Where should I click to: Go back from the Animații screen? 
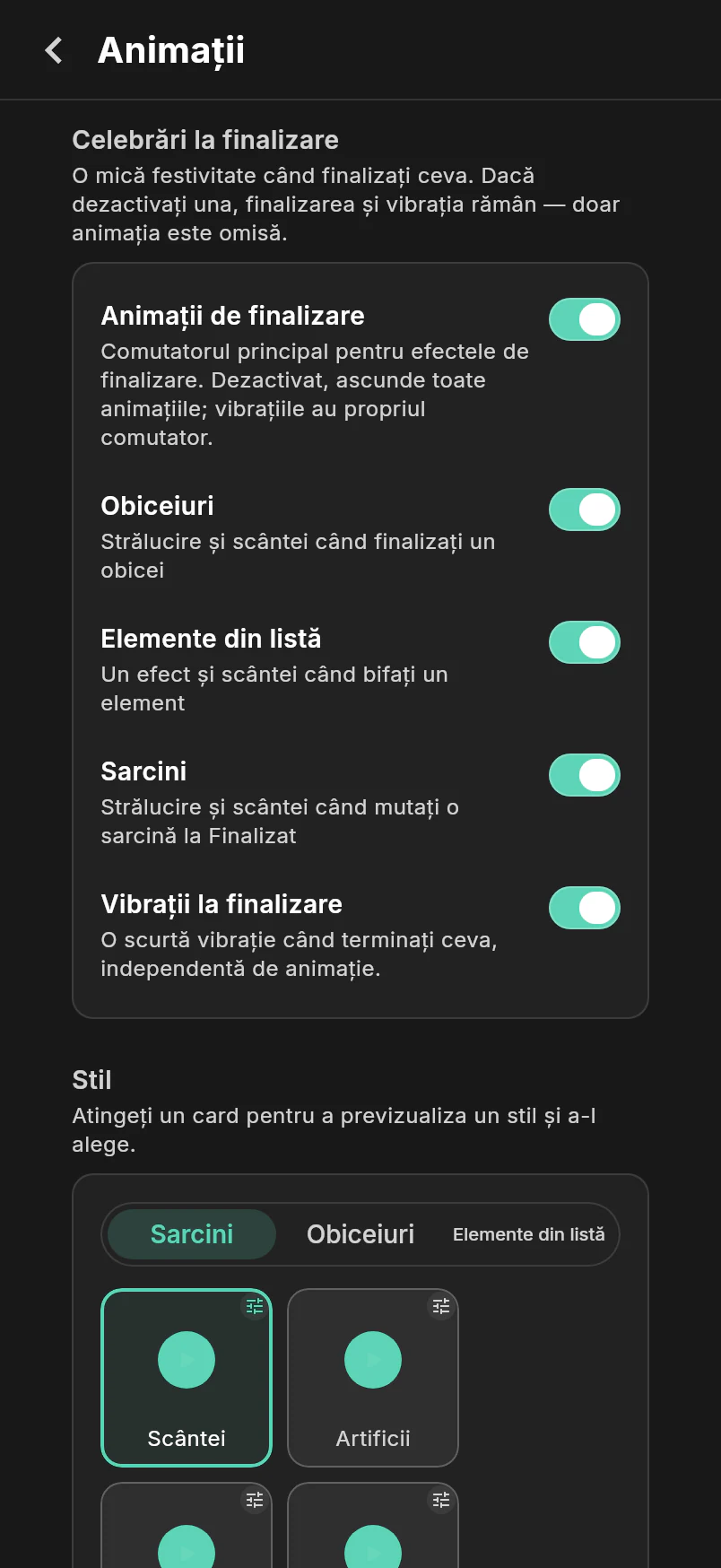pos(54,50)
